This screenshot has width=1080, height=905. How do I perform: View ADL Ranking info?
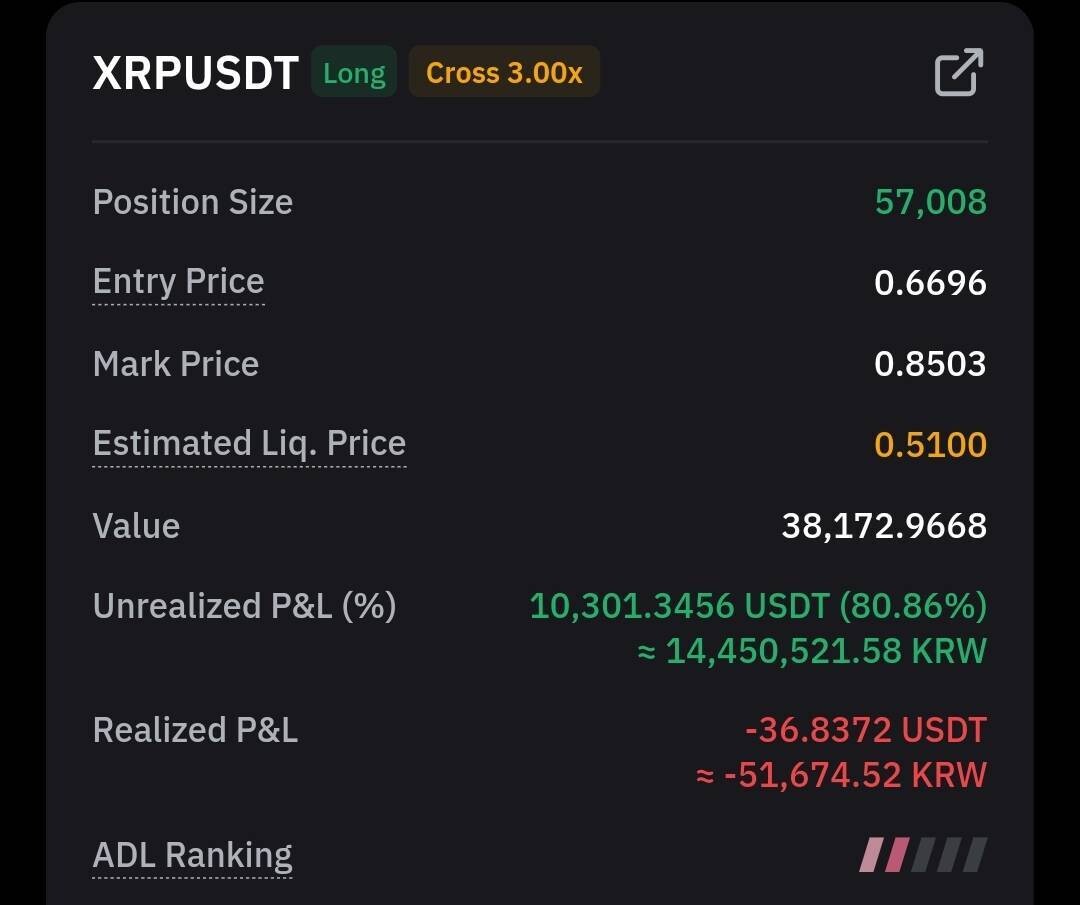(x=192, y=855)
